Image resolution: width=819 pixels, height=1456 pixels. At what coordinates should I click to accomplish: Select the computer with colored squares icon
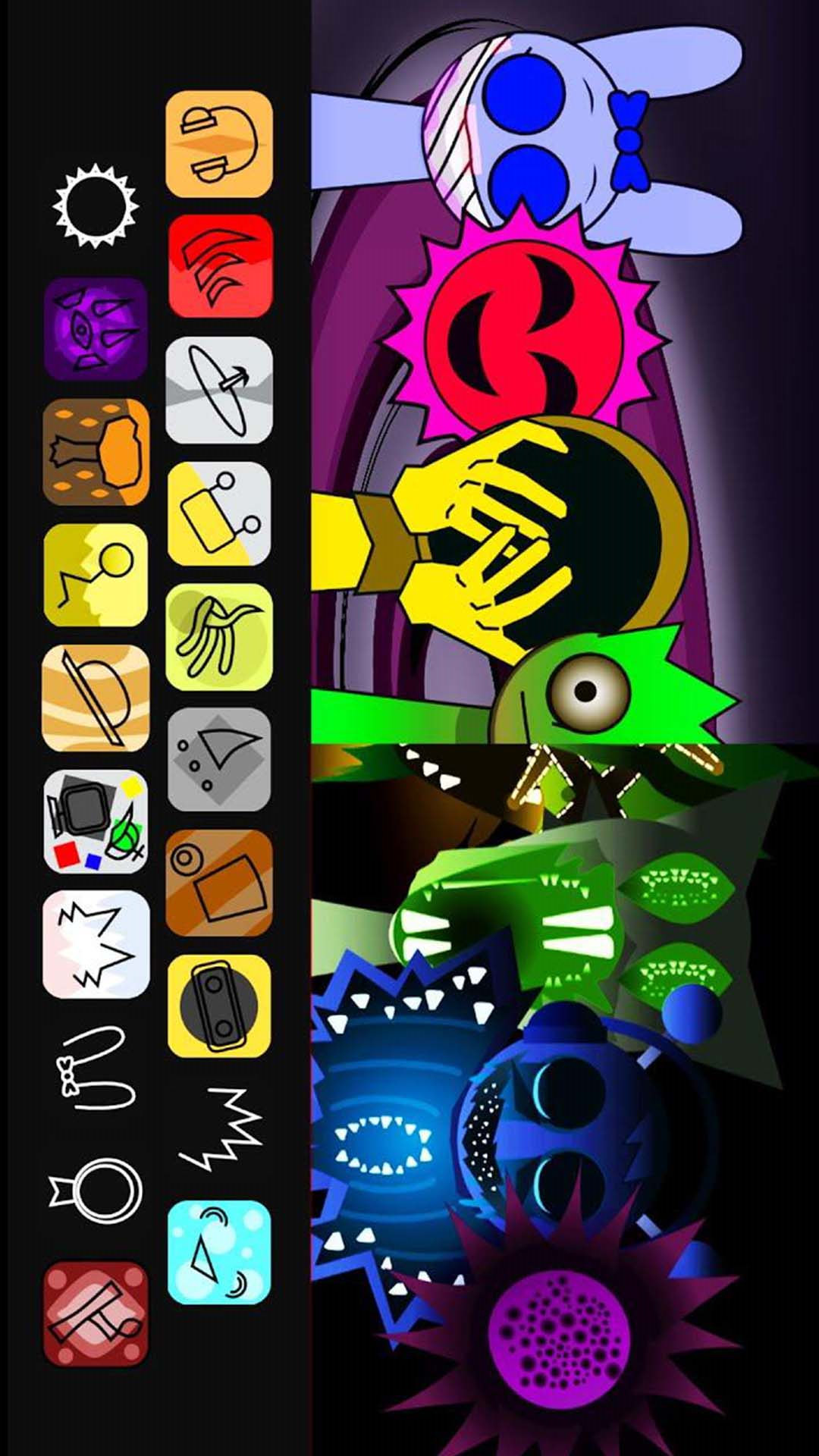[96, 821]
